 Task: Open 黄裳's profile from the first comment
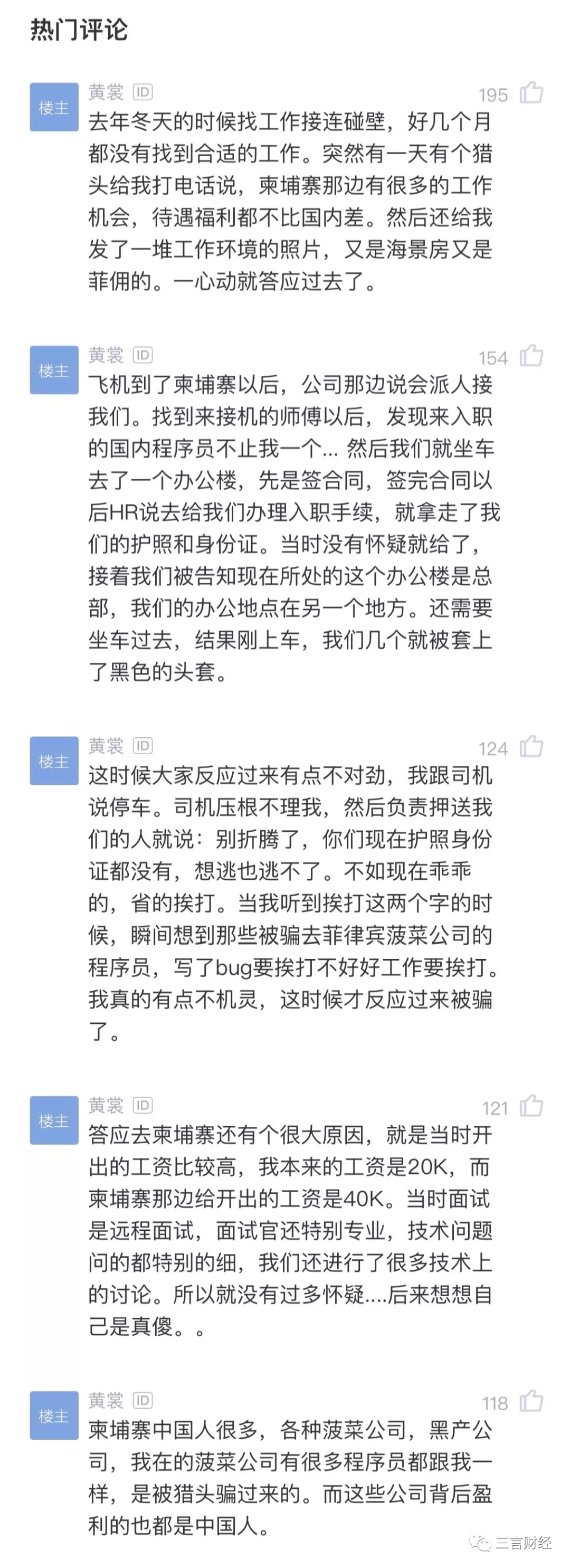click(106, 92)
